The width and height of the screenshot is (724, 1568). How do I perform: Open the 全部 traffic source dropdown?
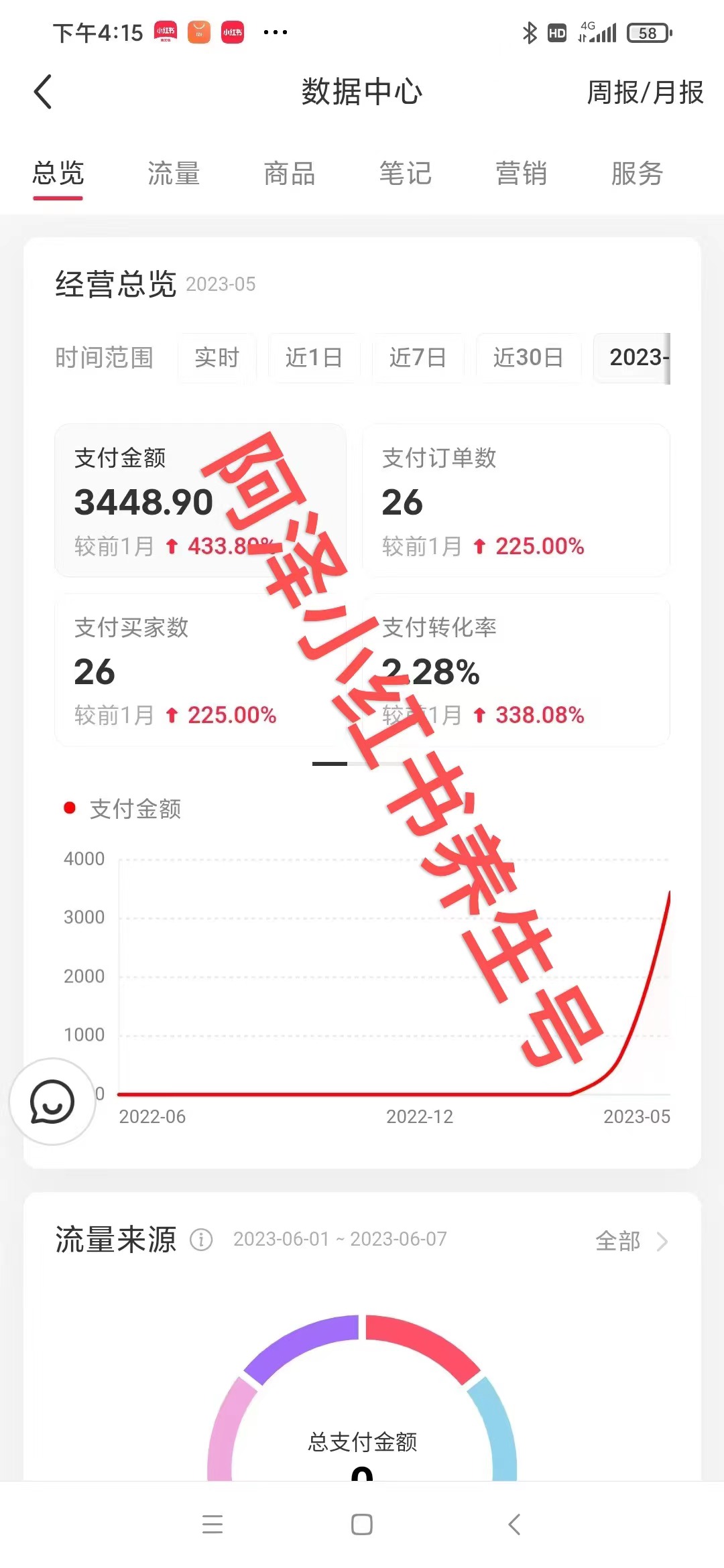coord(618,1240)
